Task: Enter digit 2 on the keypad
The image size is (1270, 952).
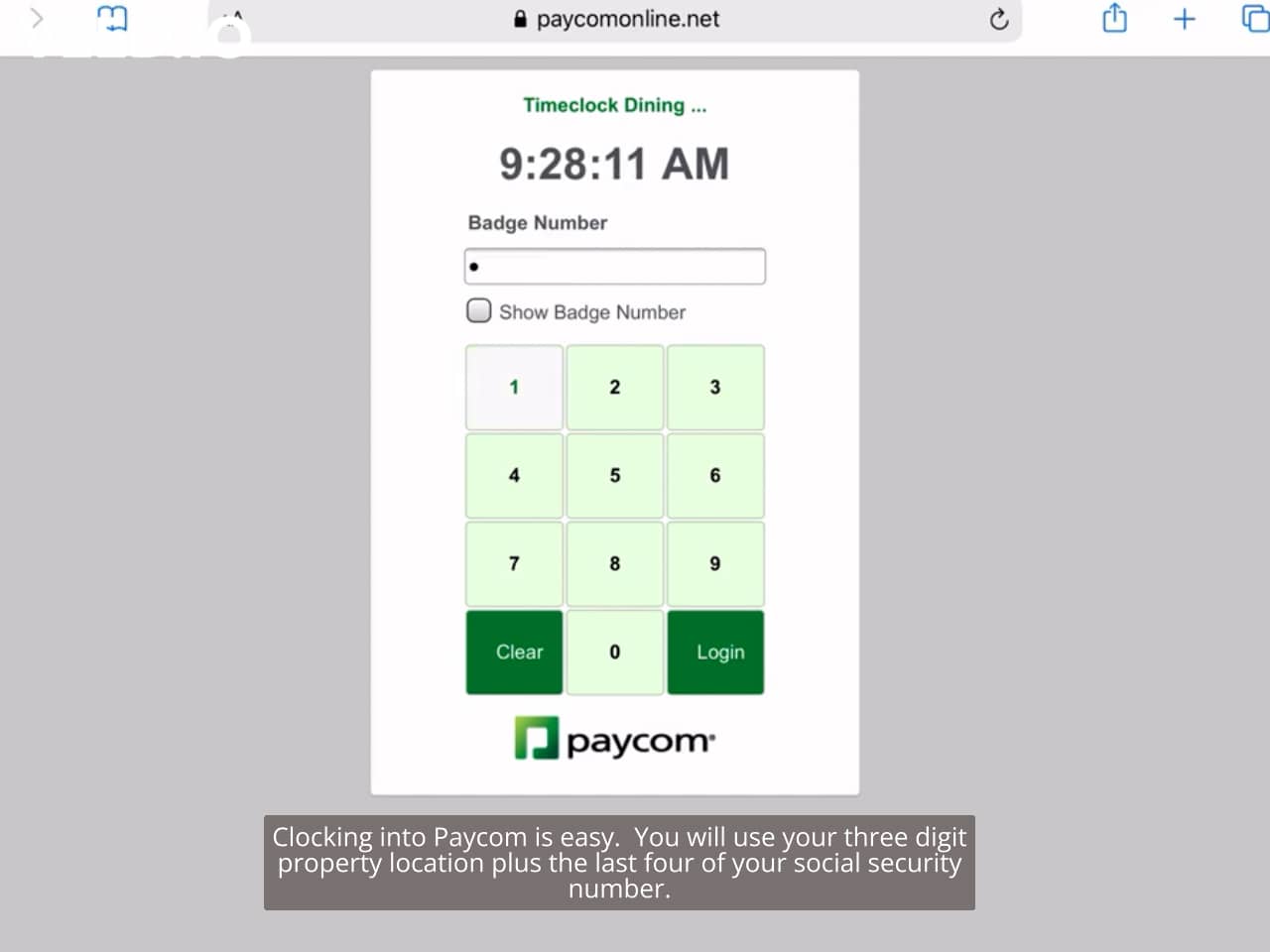Action: pos(614,387)
